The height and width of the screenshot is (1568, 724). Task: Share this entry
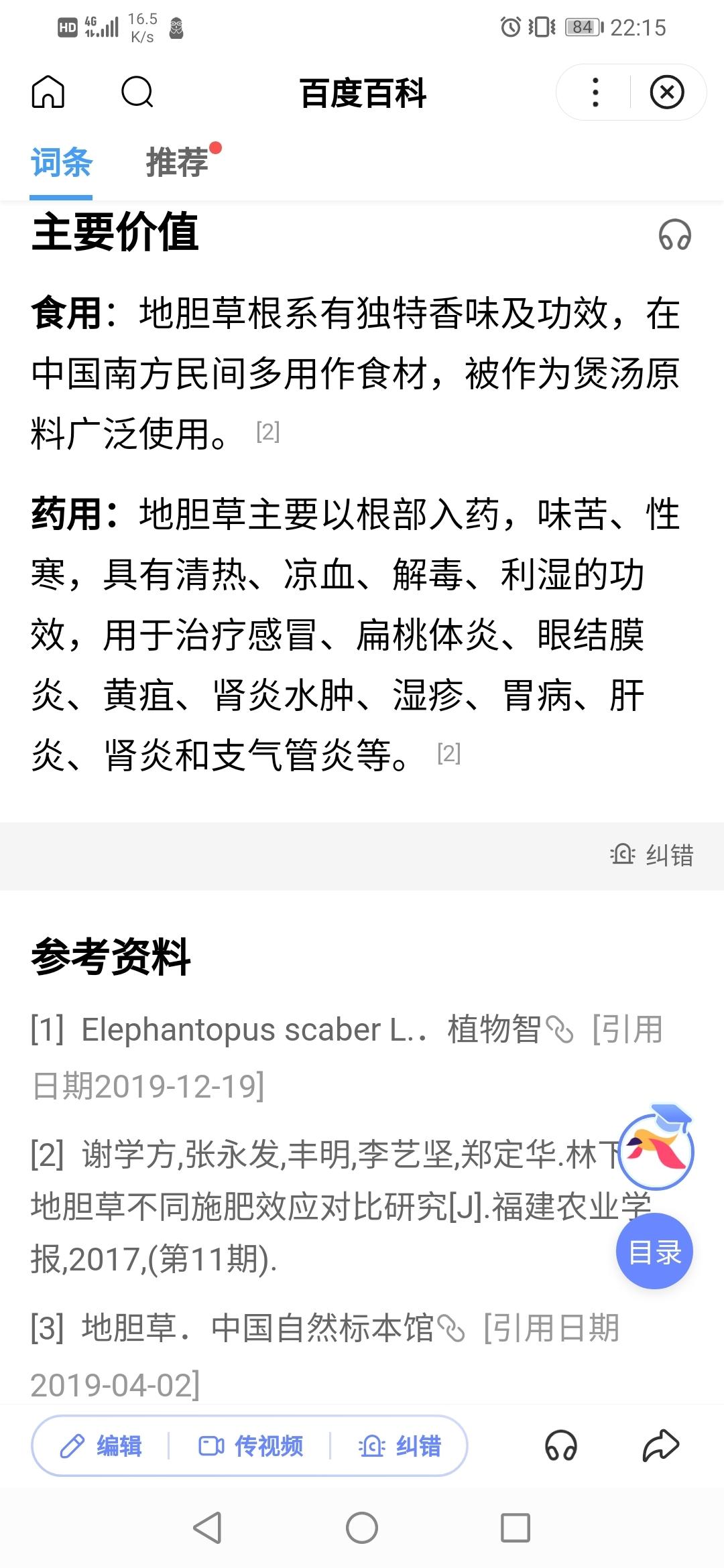(x=661, y=1446)
